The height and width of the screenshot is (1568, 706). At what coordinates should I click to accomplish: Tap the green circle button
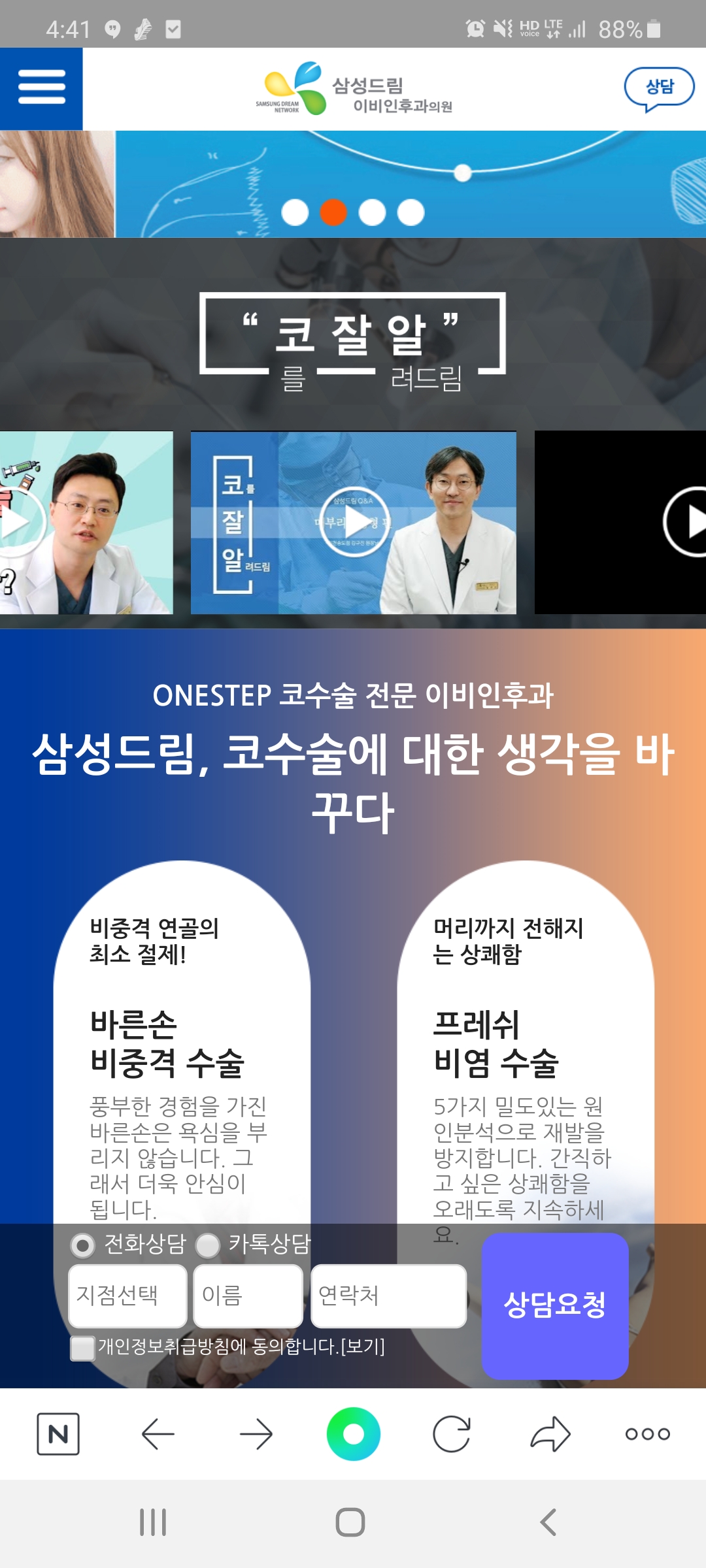[x=354, y=1434]
